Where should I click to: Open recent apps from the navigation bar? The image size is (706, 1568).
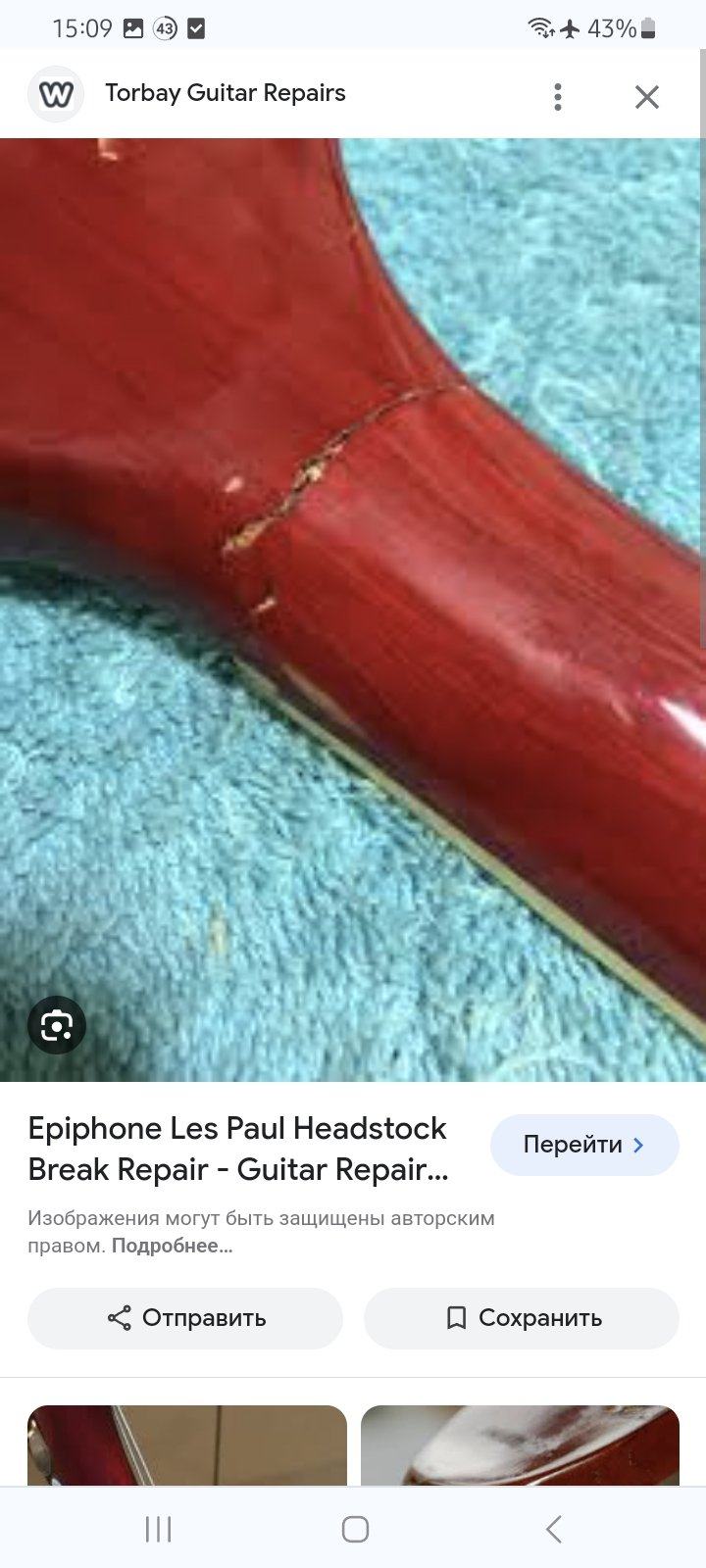(x=158, y=1529)
